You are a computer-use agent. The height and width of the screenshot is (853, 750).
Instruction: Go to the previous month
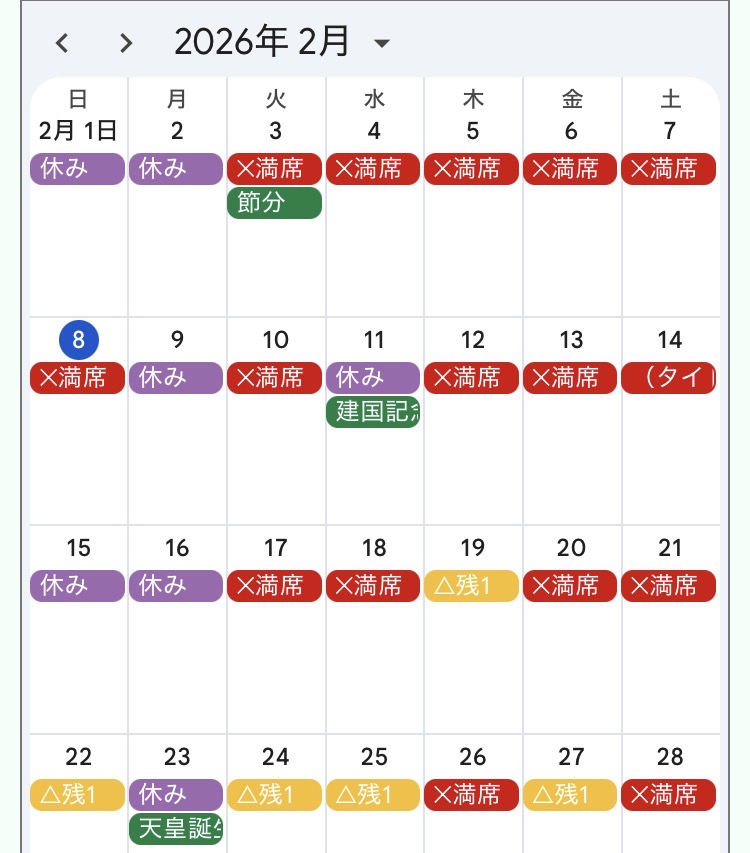point(63,42)
